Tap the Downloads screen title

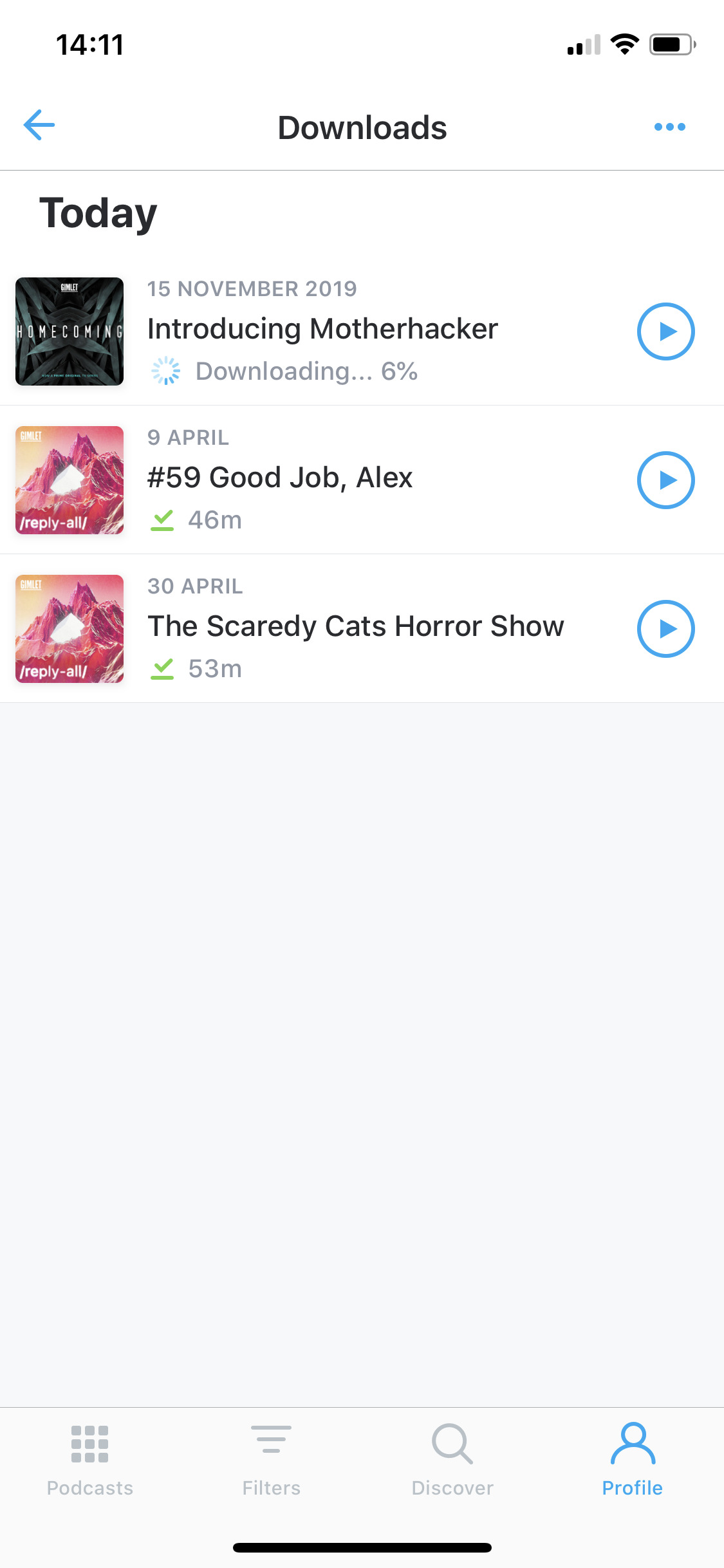click(x=362, y=127)
